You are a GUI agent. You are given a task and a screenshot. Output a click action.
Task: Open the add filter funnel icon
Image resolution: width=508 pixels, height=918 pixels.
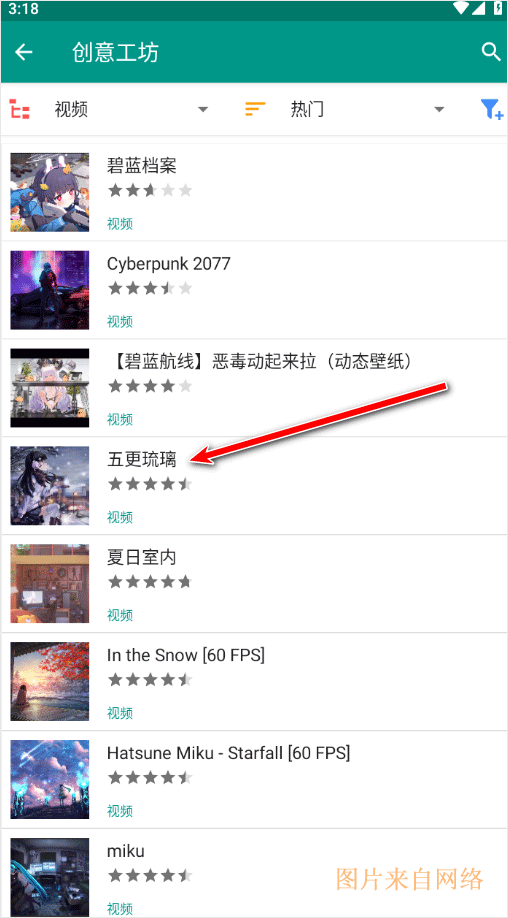click(491, 109)
